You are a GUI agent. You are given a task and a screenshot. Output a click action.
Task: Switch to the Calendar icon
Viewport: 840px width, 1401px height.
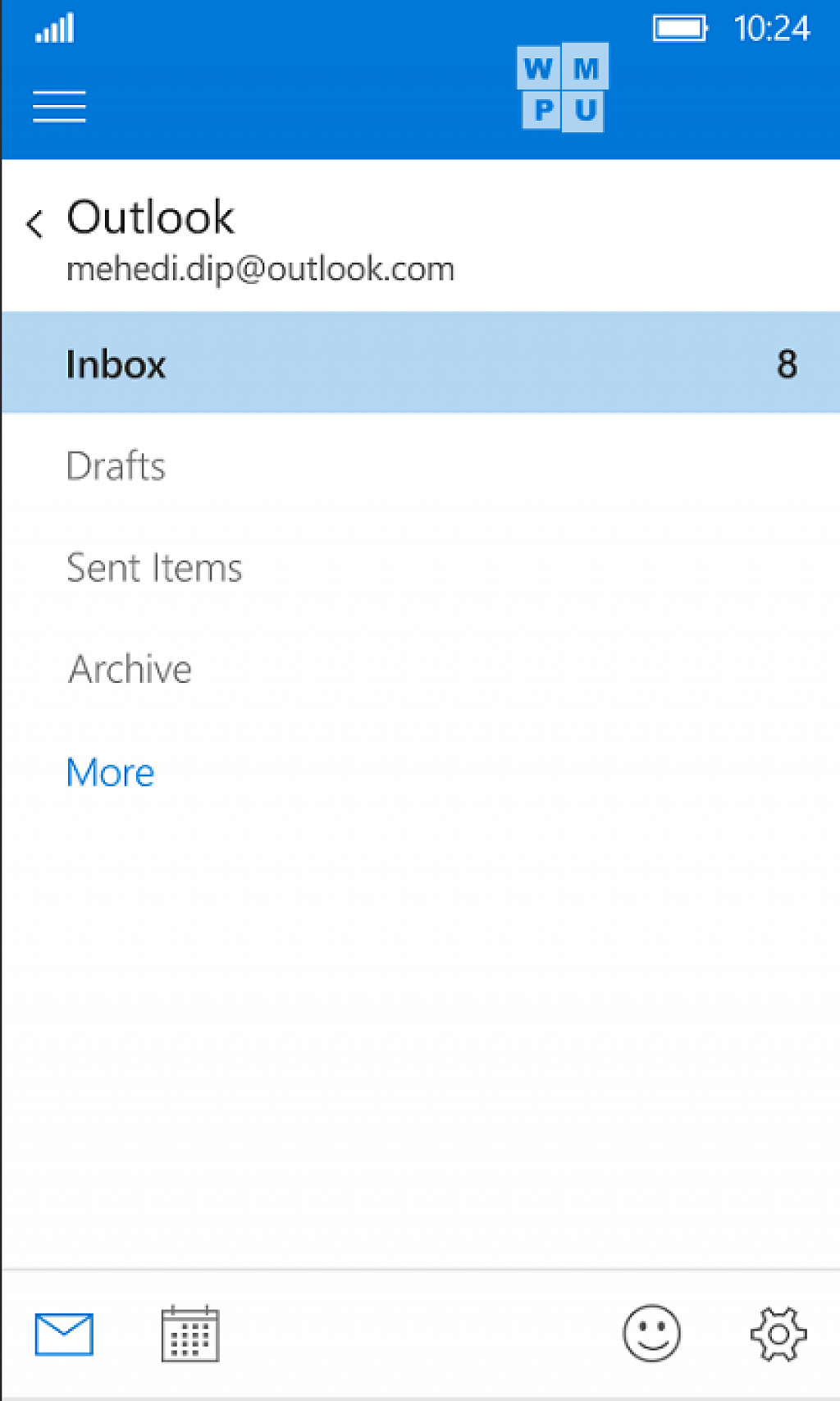[x=190, y=1335]
